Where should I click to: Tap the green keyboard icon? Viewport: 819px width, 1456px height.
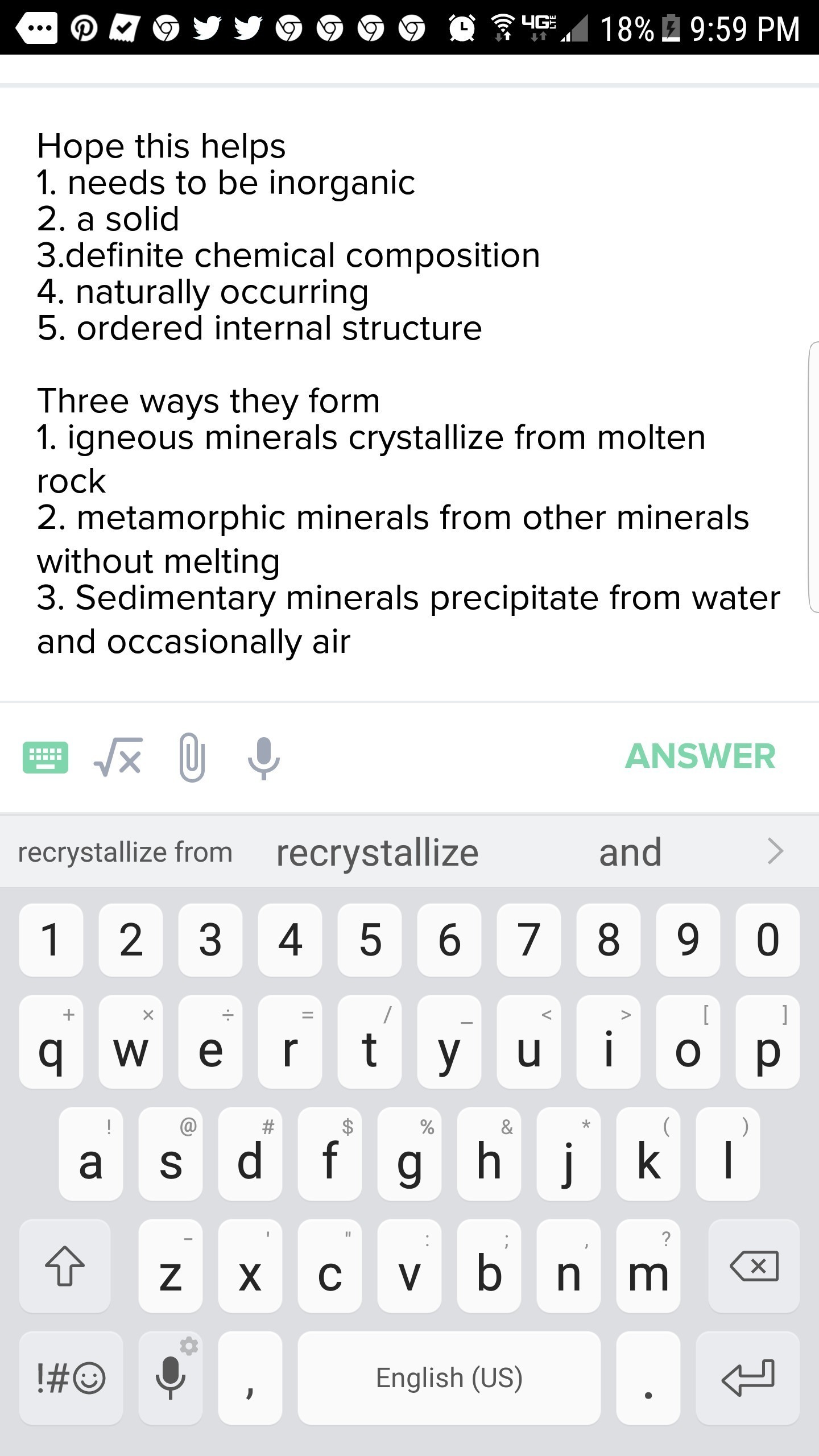click(45, 758)
